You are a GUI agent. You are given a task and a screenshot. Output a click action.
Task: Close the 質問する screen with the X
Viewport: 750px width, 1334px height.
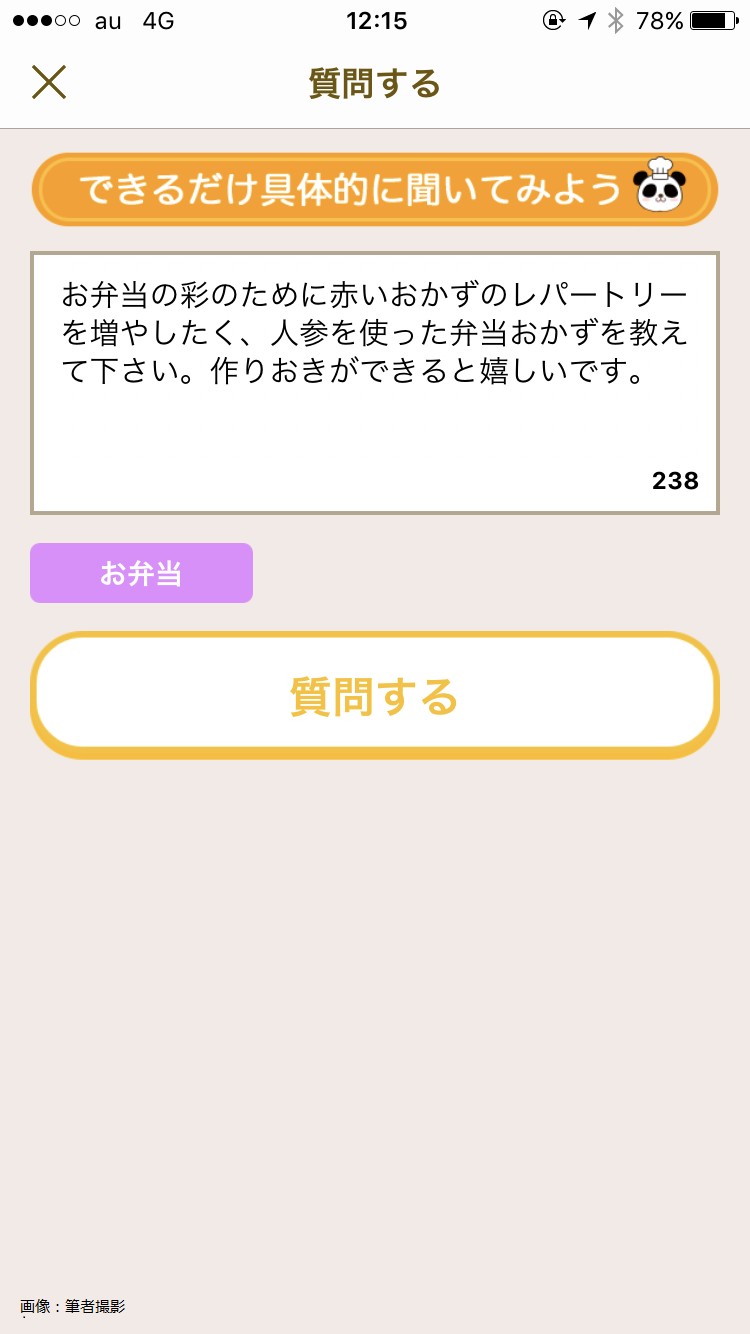(x=48, y=83)
